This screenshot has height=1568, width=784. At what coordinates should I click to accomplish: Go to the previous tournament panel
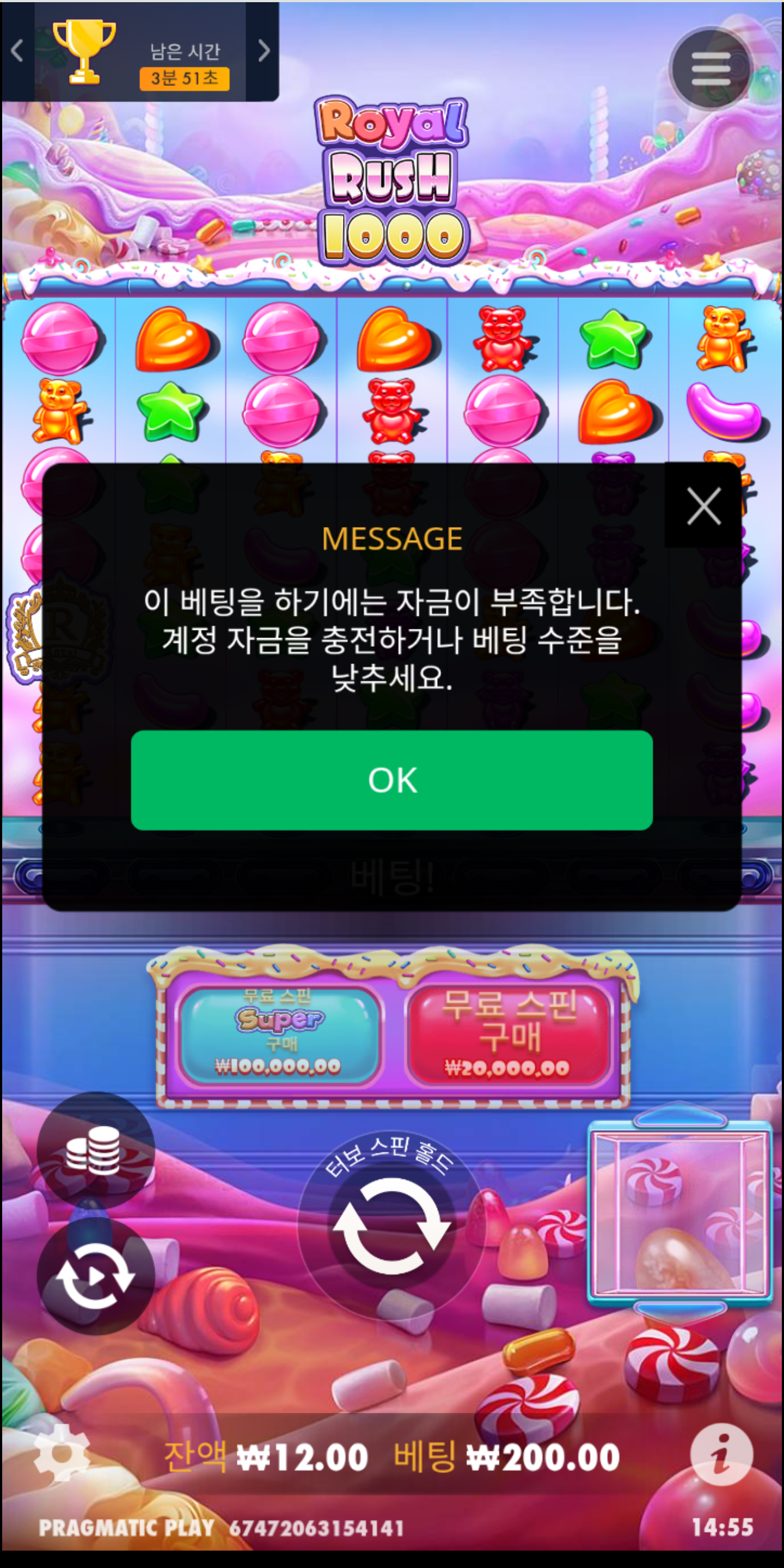[17, 51]
